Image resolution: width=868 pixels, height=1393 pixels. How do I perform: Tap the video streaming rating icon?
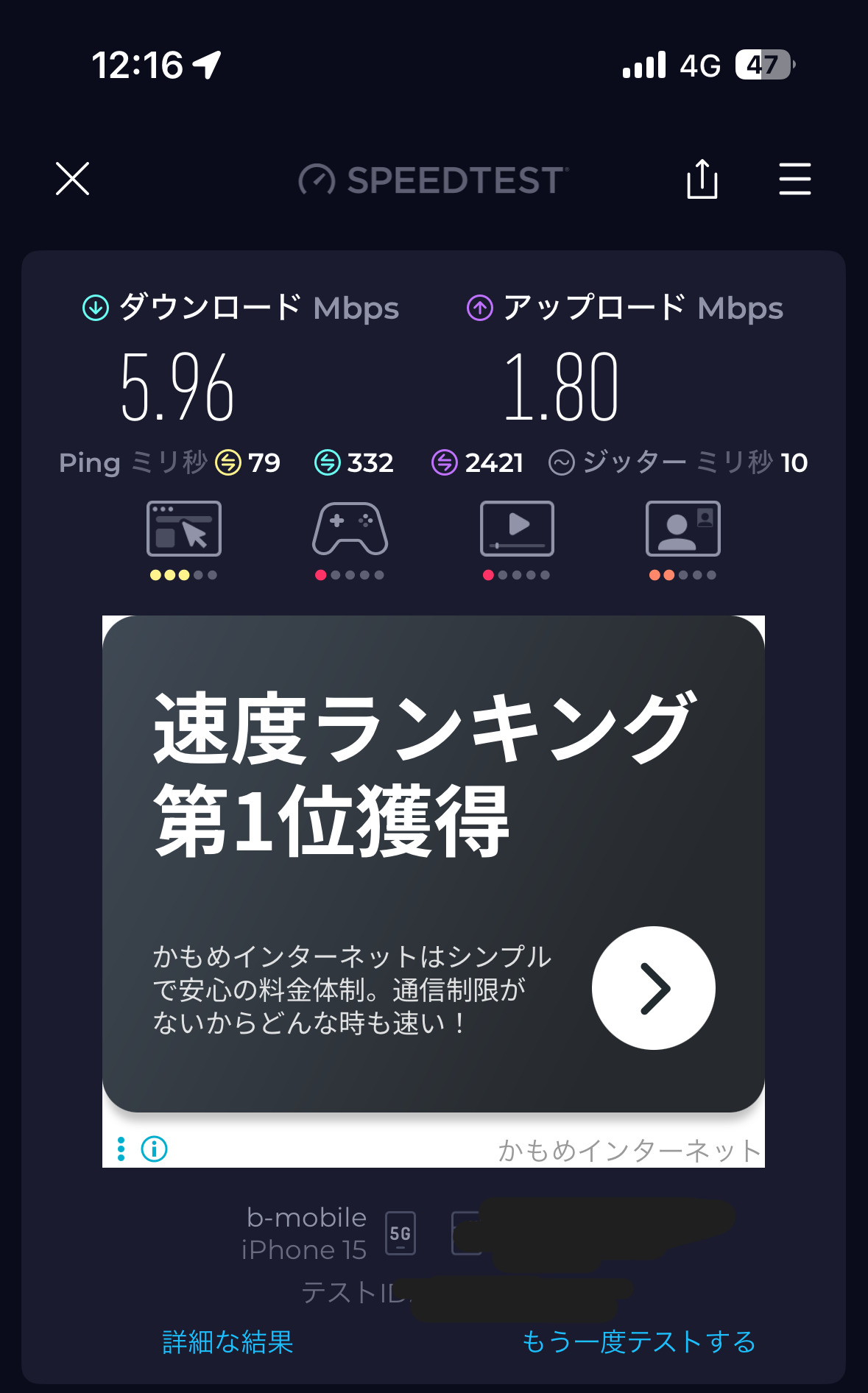click(x=517, y=529)
